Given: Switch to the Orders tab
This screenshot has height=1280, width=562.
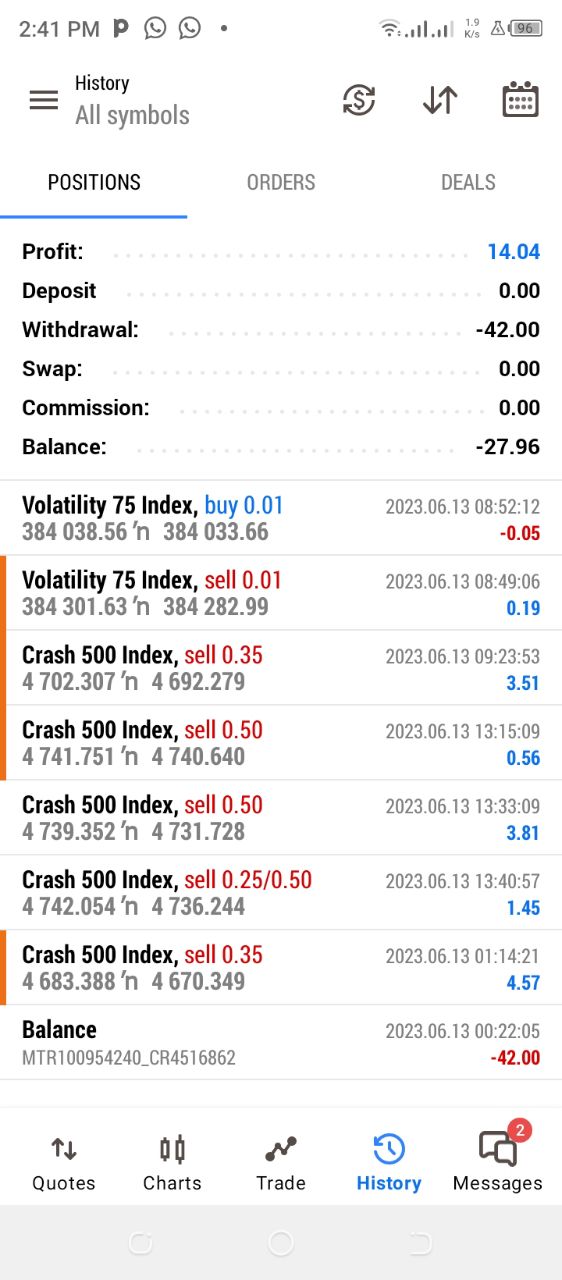Looking at the screenshot, I should click(x=281, y=182).
